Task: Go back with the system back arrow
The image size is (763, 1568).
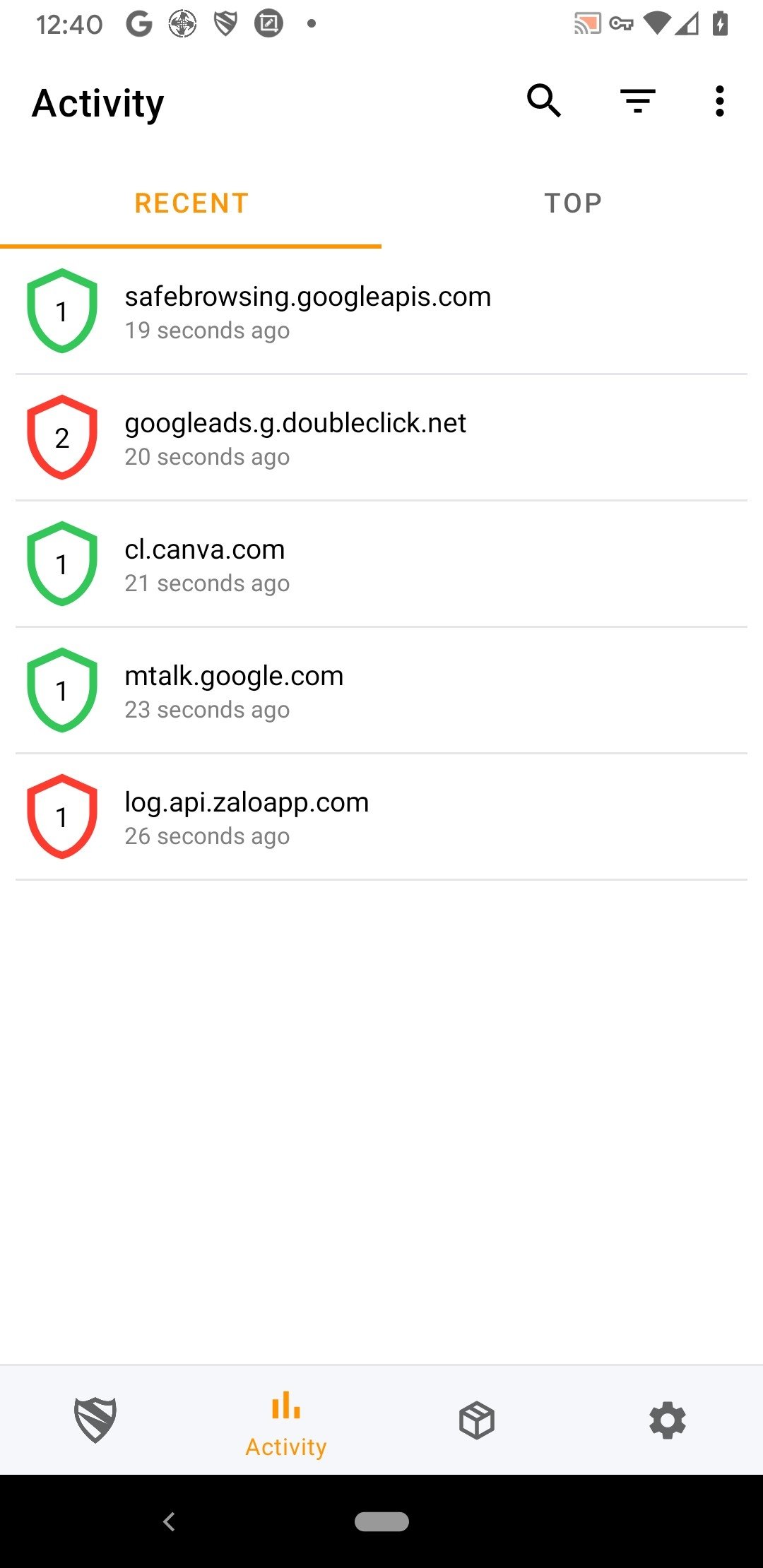Action: click(x=169, y=1521)
